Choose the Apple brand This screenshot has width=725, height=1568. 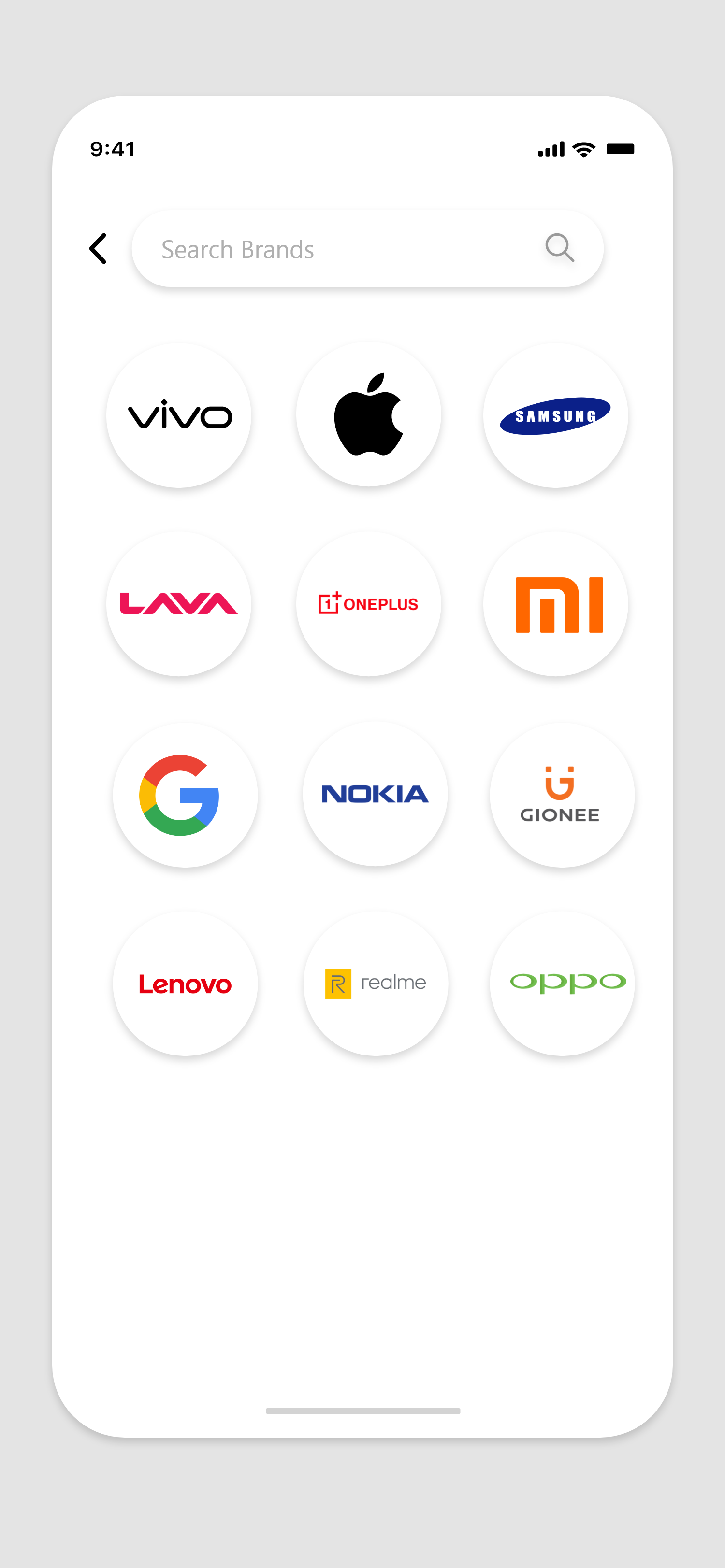[x=369, y=414]
